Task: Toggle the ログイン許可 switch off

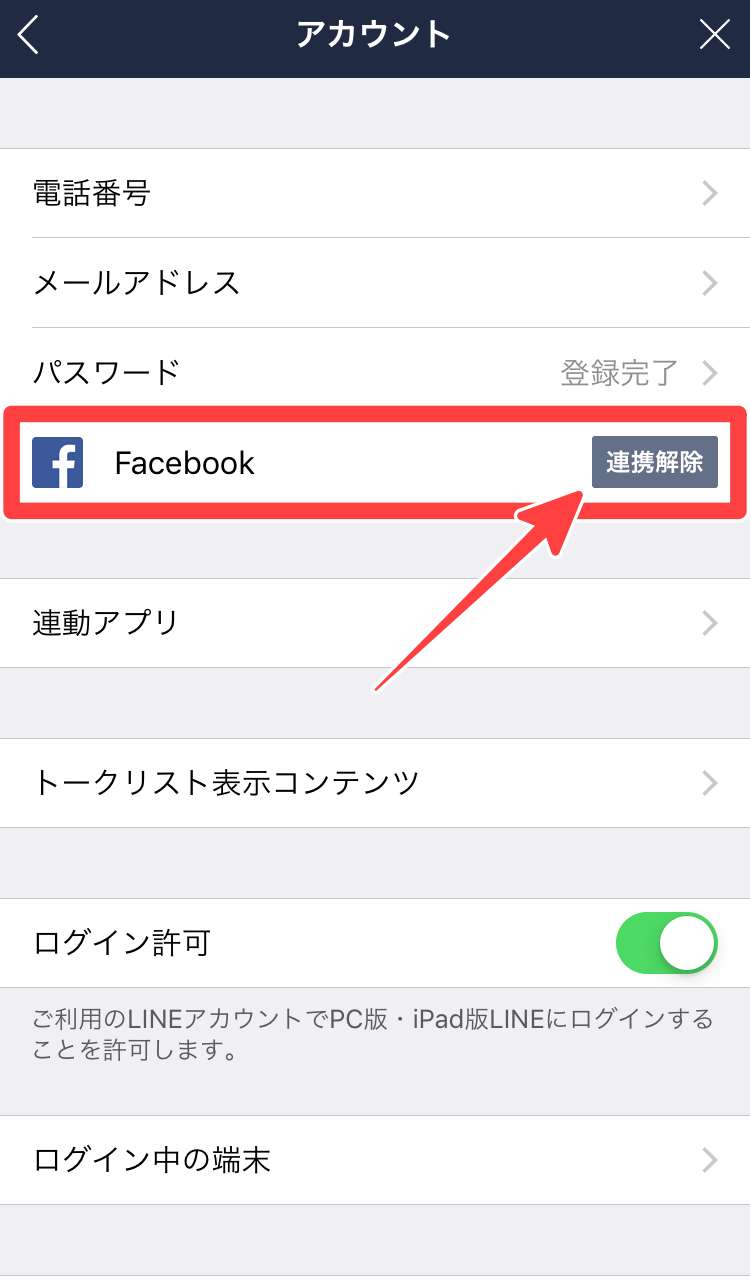Action: click(666, 943)
